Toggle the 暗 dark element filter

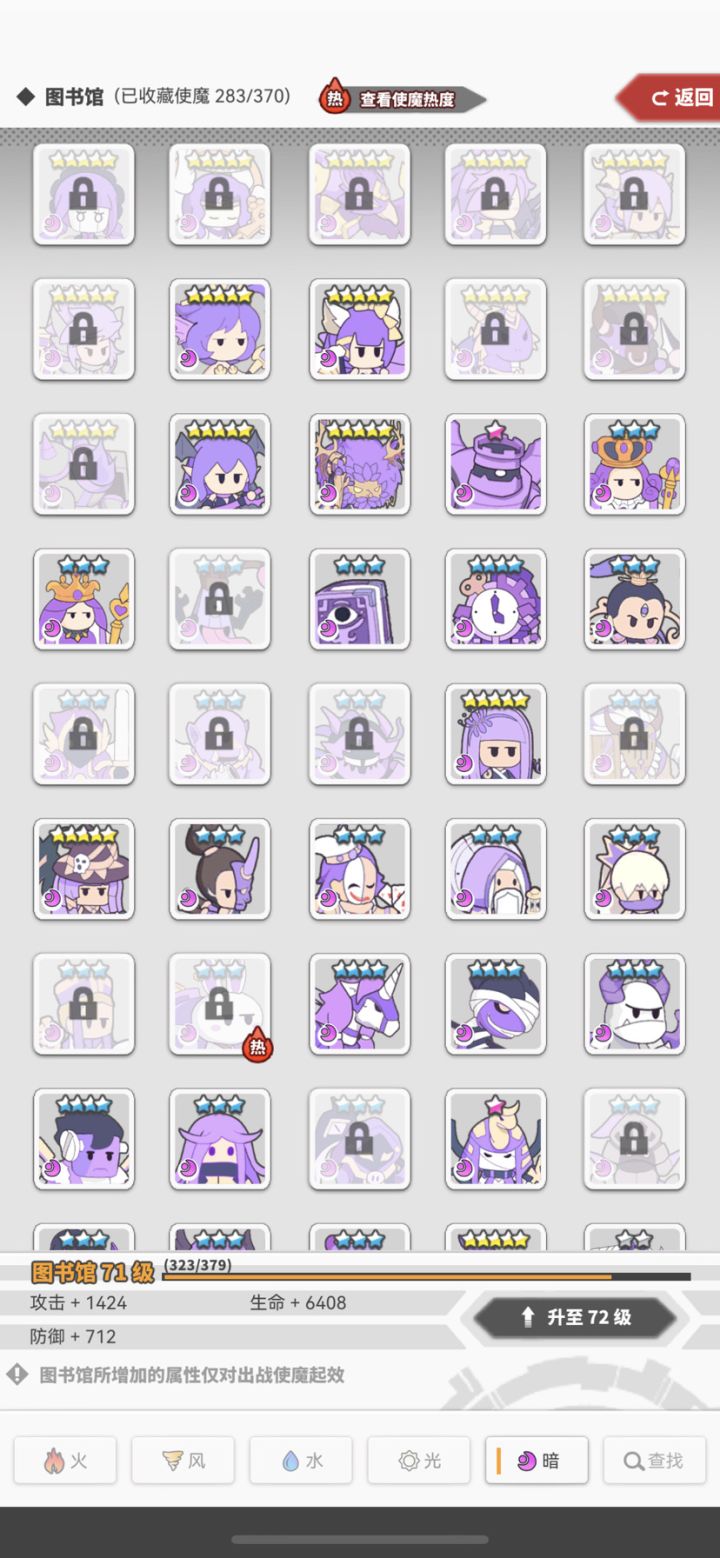pos(536,1460)
